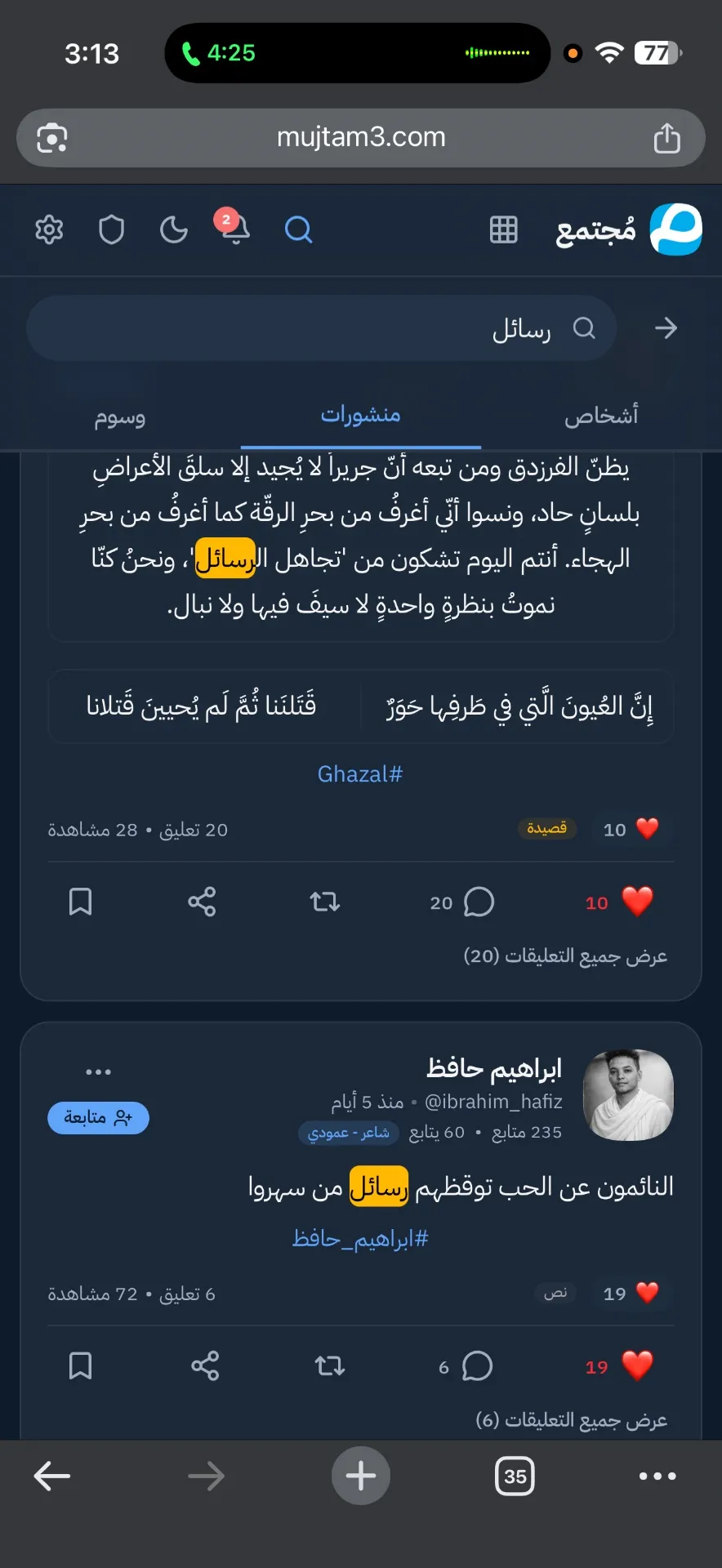Open browser tabs showing 35
The height and width of the screenshot is (1568, 722).
(x=515, y=1477)
